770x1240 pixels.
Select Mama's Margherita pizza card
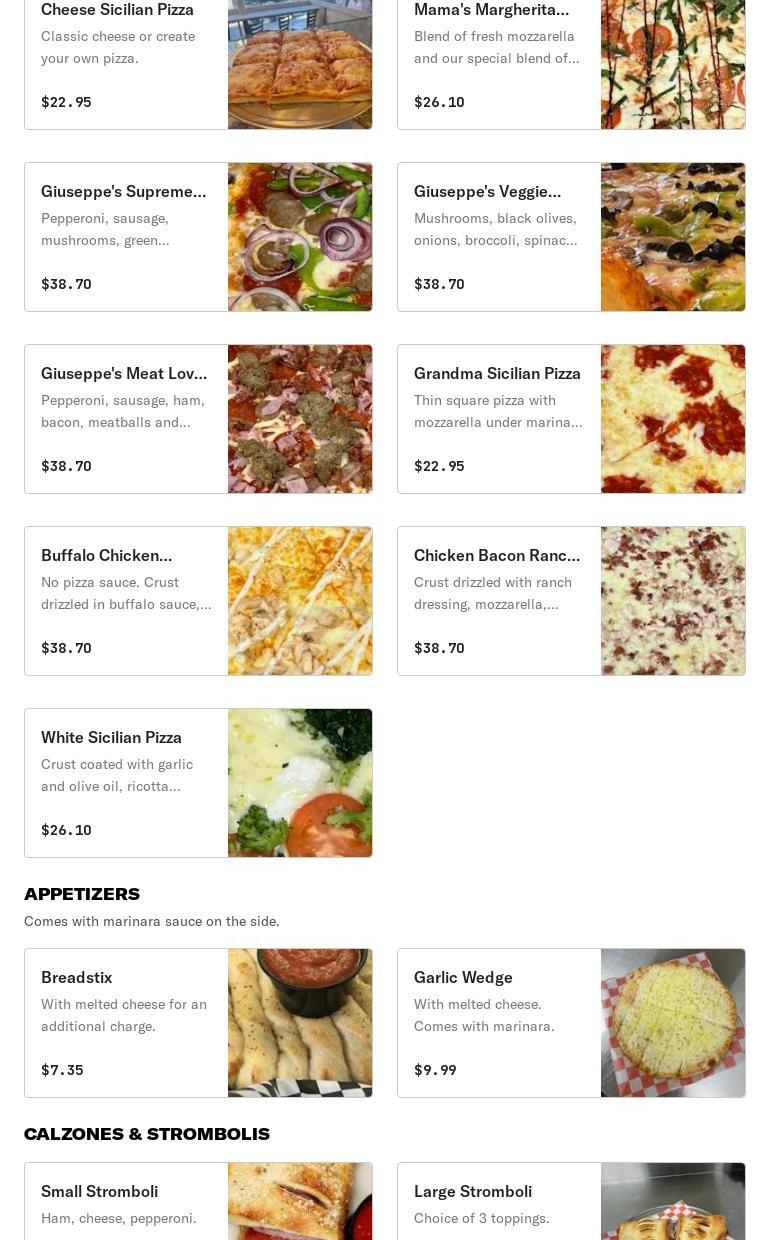(x=571, y=60)
